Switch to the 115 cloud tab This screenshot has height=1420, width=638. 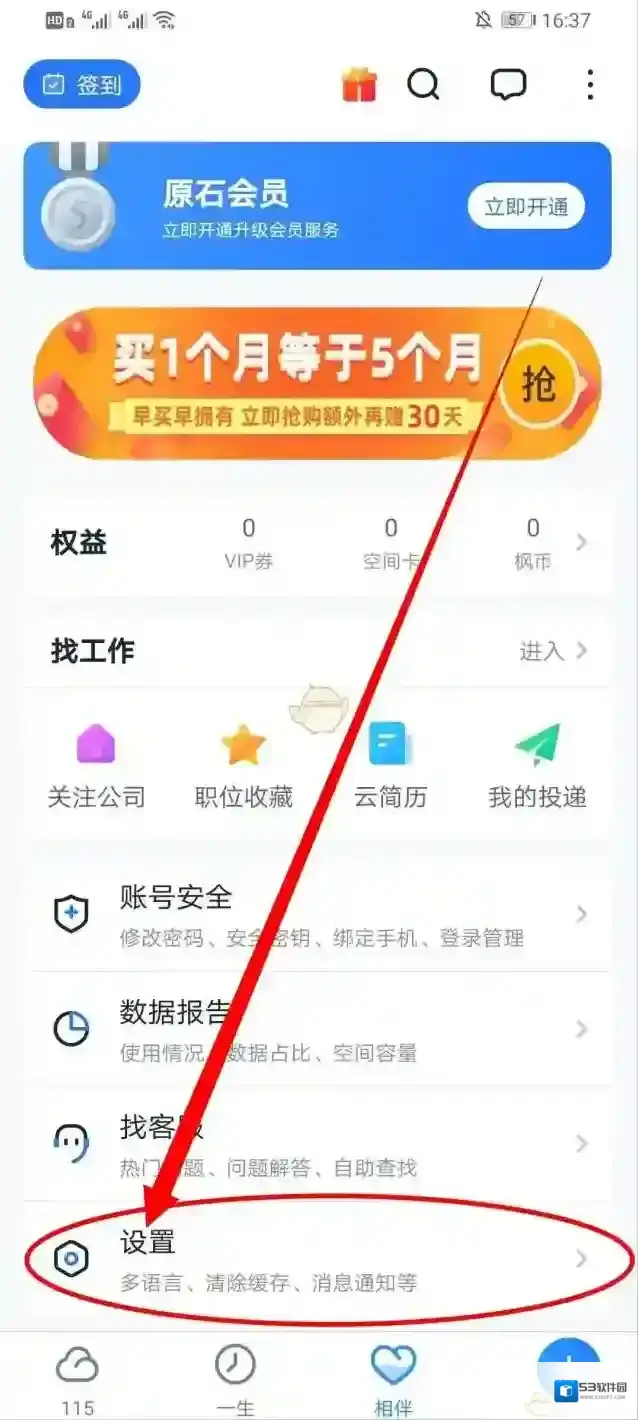click(x=77, y=1380)
